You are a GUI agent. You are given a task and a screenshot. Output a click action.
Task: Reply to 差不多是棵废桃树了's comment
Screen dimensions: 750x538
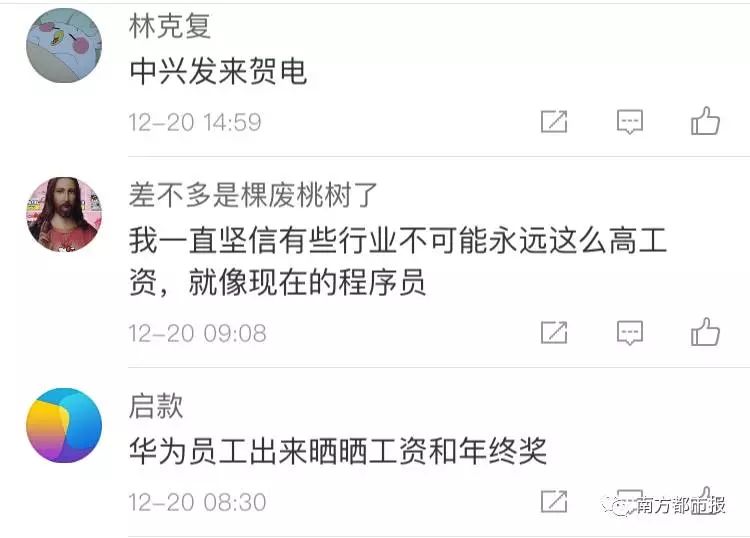pyautogui.click(x=629, y=332)
